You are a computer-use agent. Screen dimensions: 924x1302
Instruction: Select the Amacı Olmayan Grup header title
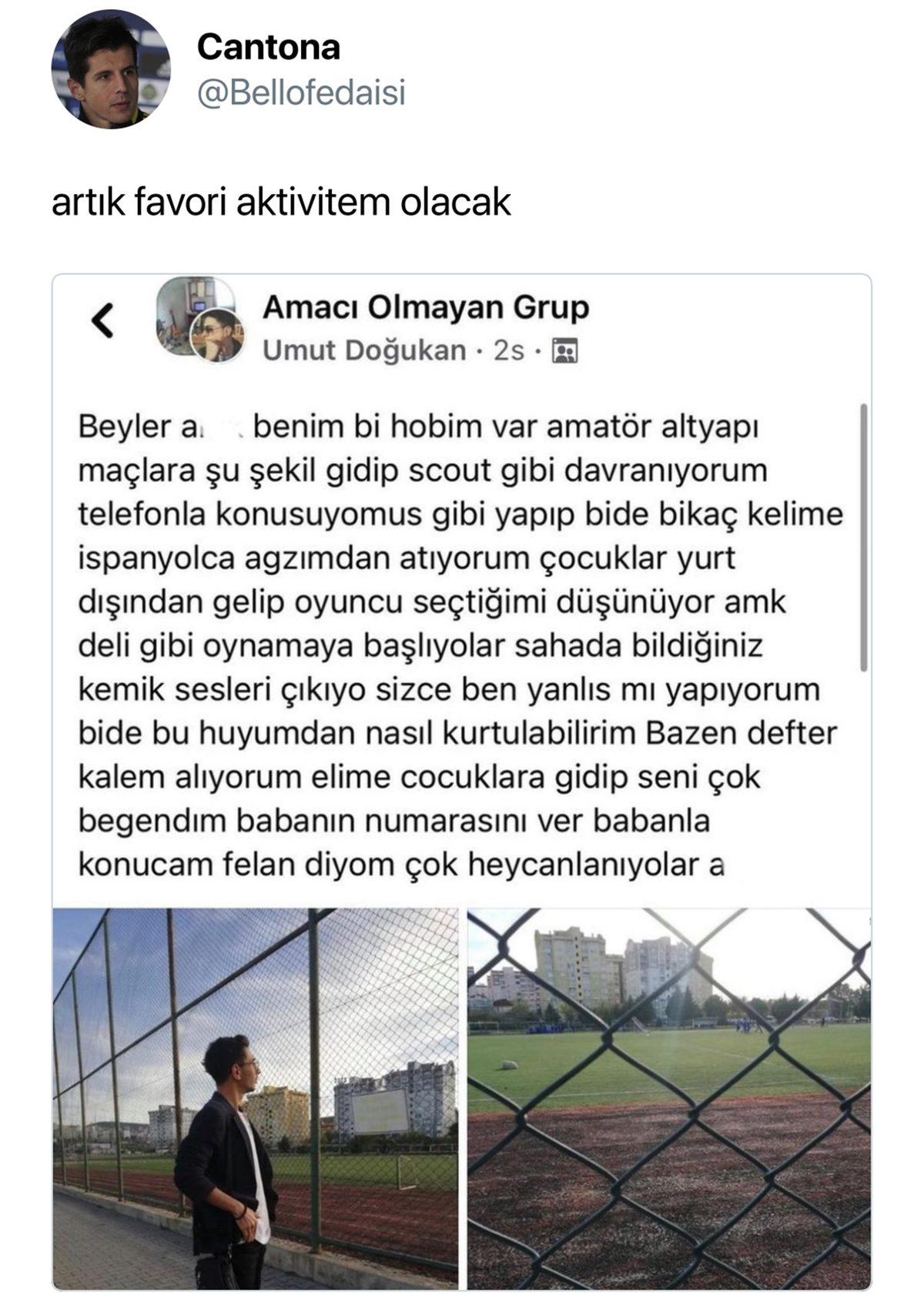(427, 310)
